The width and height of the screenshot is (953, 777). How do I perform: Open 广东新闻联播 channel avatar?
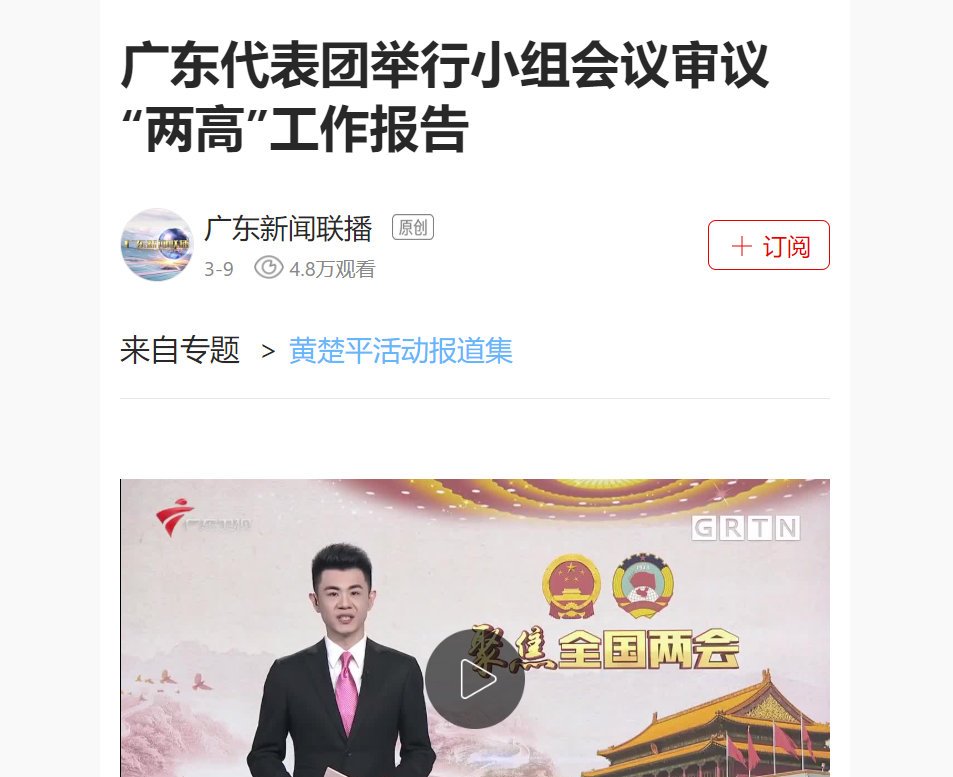coord(156,245)
